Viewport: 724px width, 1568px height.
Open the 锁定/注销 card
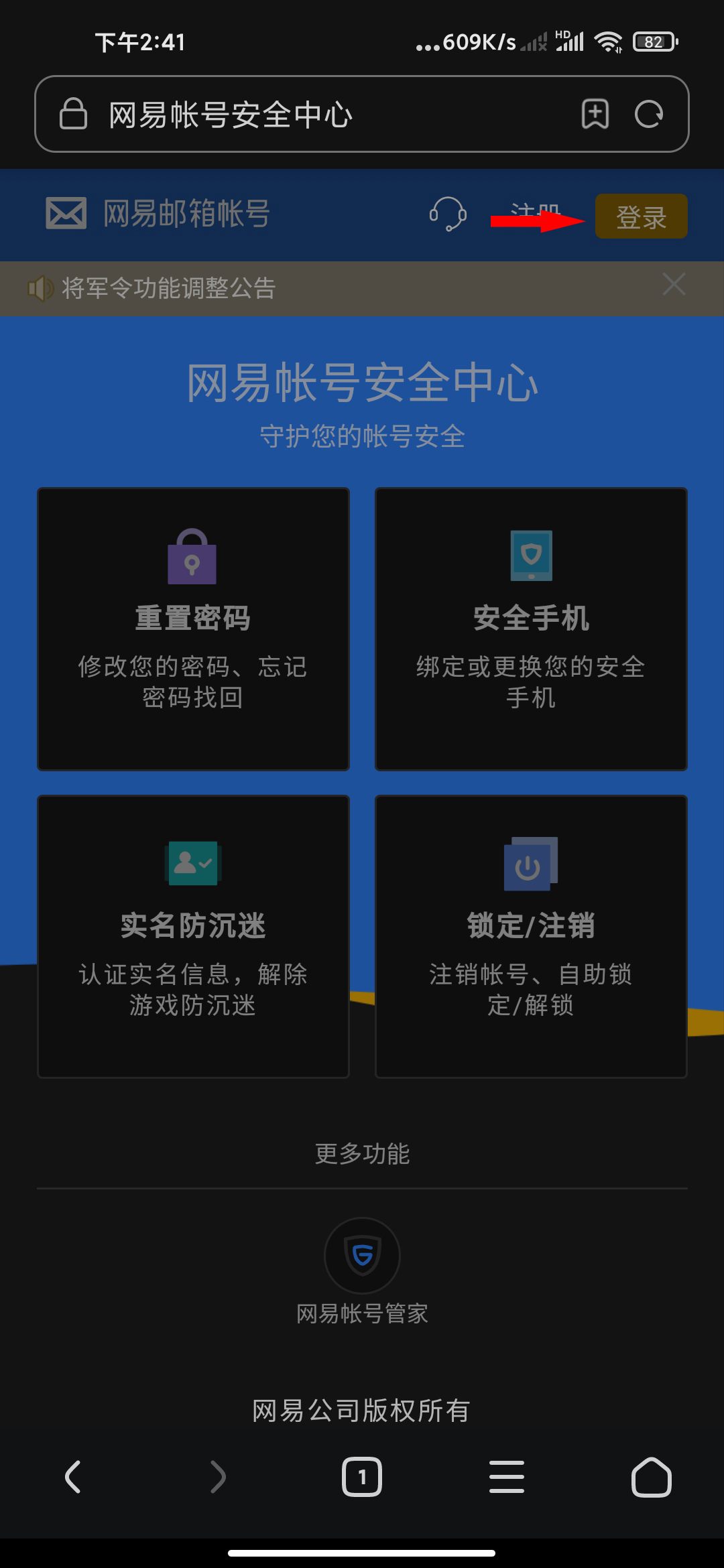point(531,936)
